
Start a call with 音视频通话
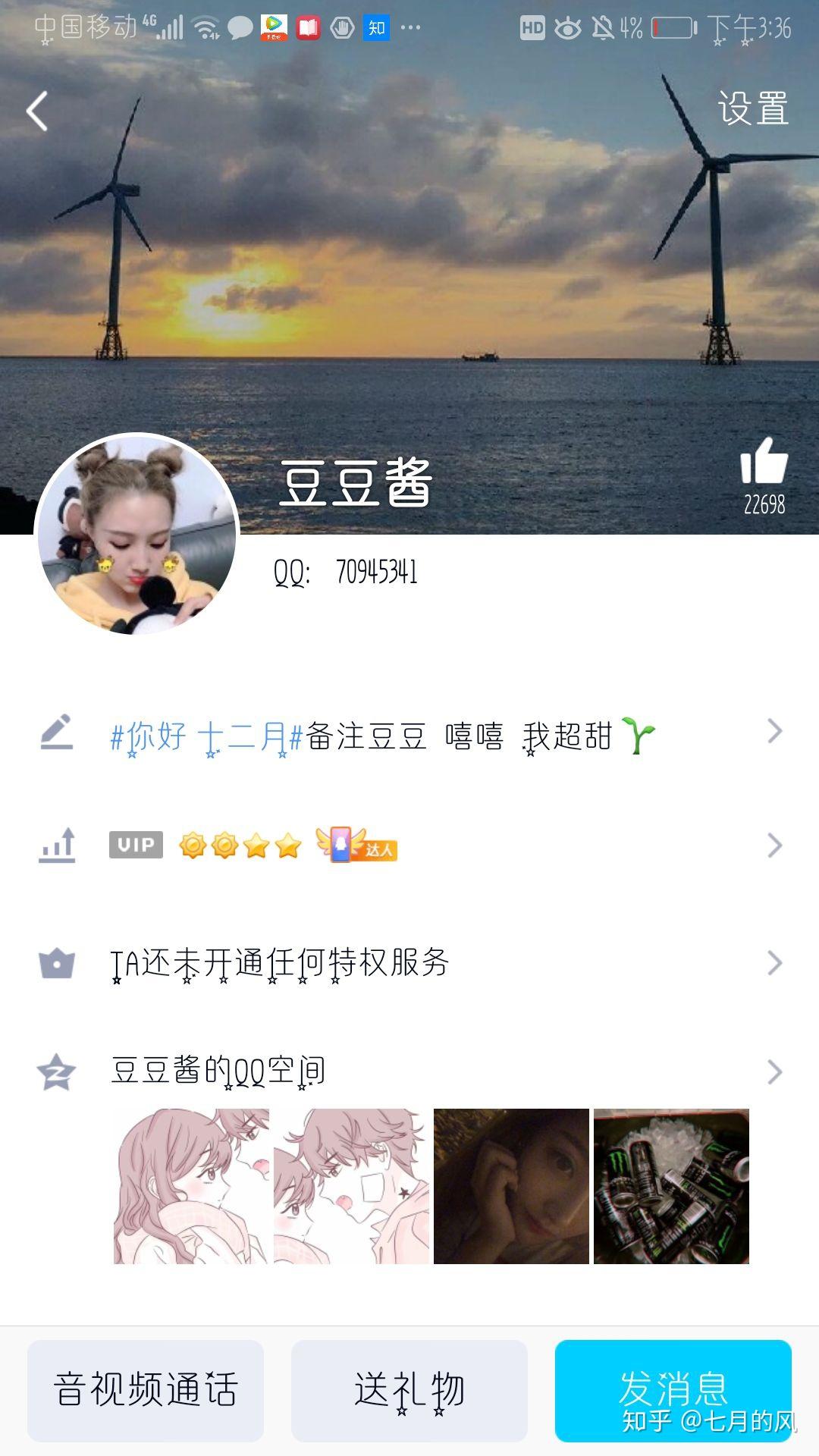click(146, 1390)
